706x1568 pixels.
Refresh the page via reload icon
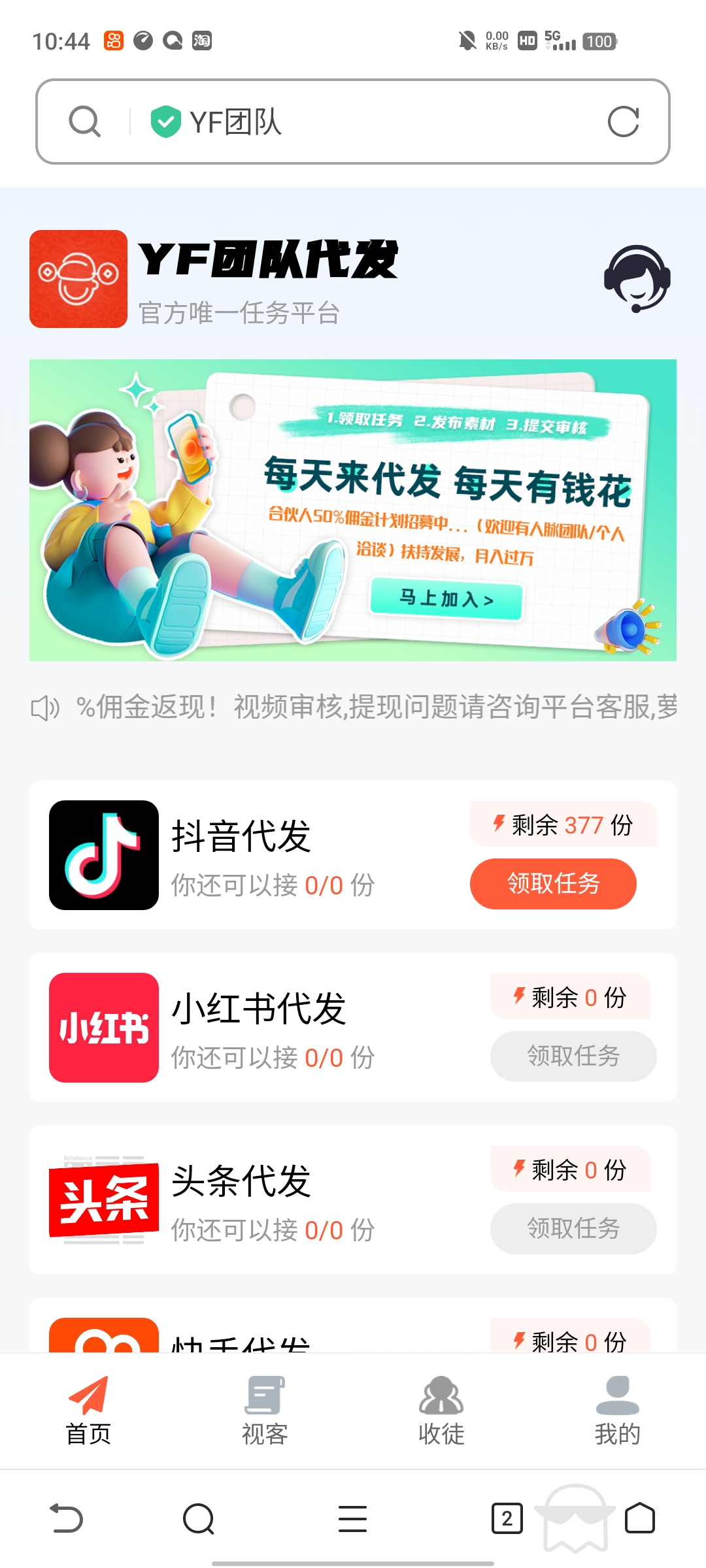[624, 122]
